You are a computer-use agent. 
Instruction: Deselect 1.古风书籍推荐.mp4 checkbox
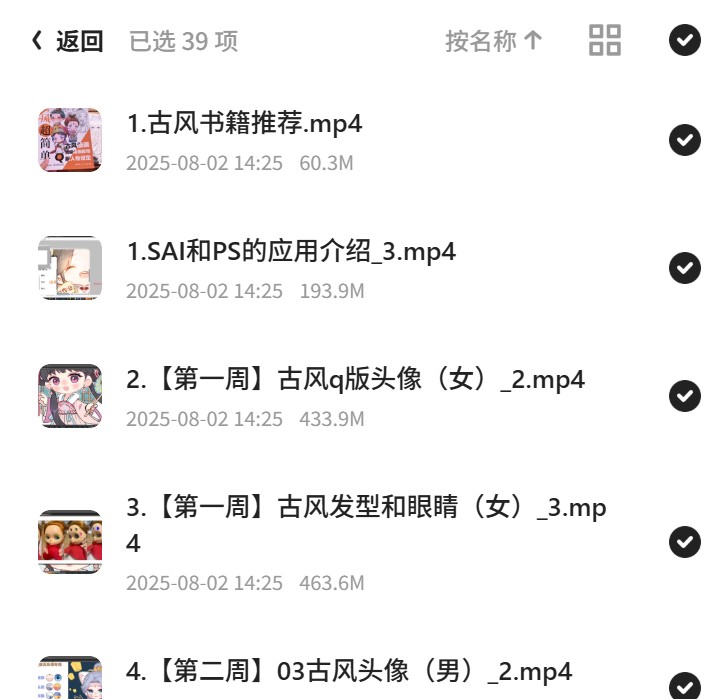pos(684,140)
